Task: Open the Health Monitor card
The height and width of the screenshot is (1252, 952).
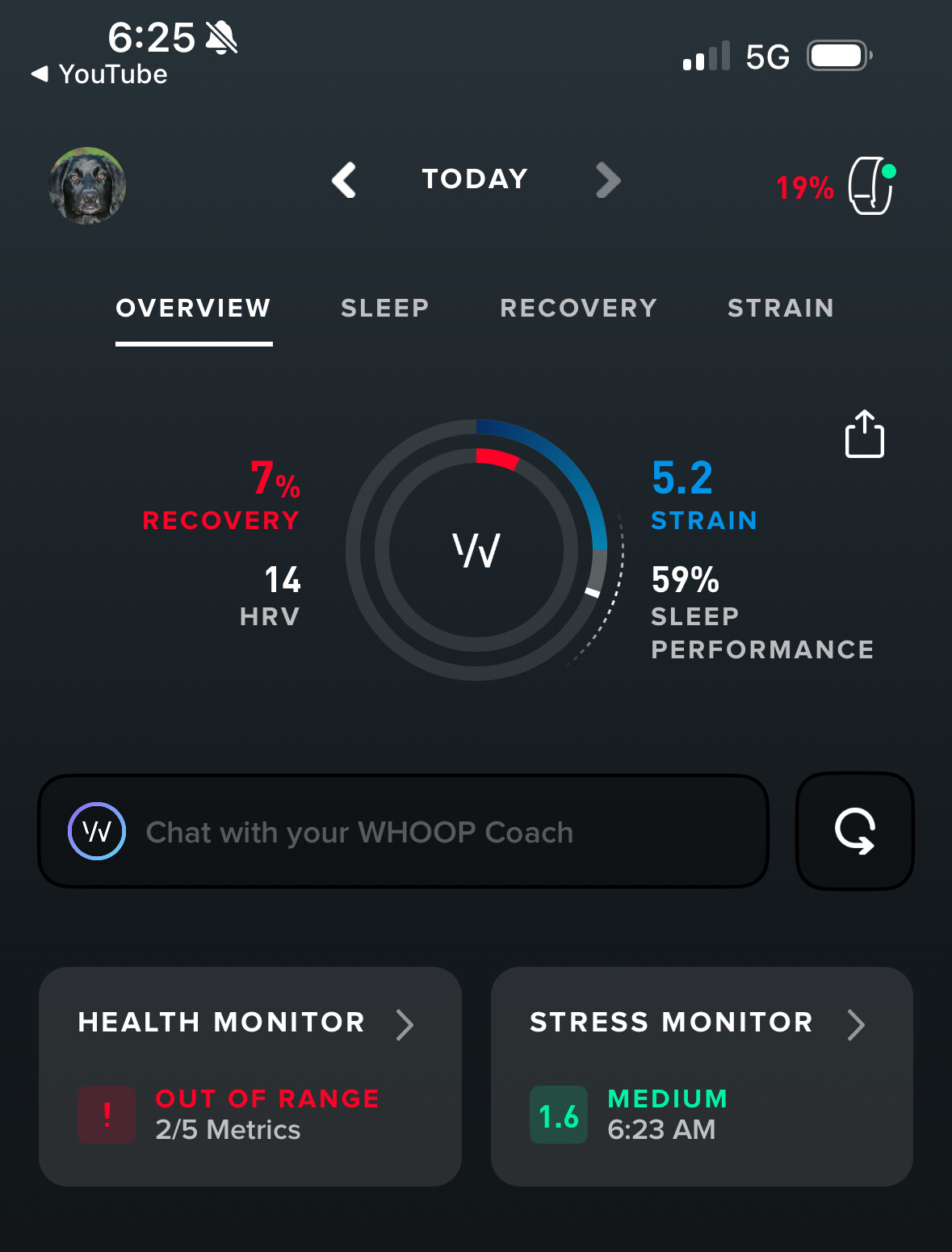Action: pyautogui.click(x=250, y=1076)
